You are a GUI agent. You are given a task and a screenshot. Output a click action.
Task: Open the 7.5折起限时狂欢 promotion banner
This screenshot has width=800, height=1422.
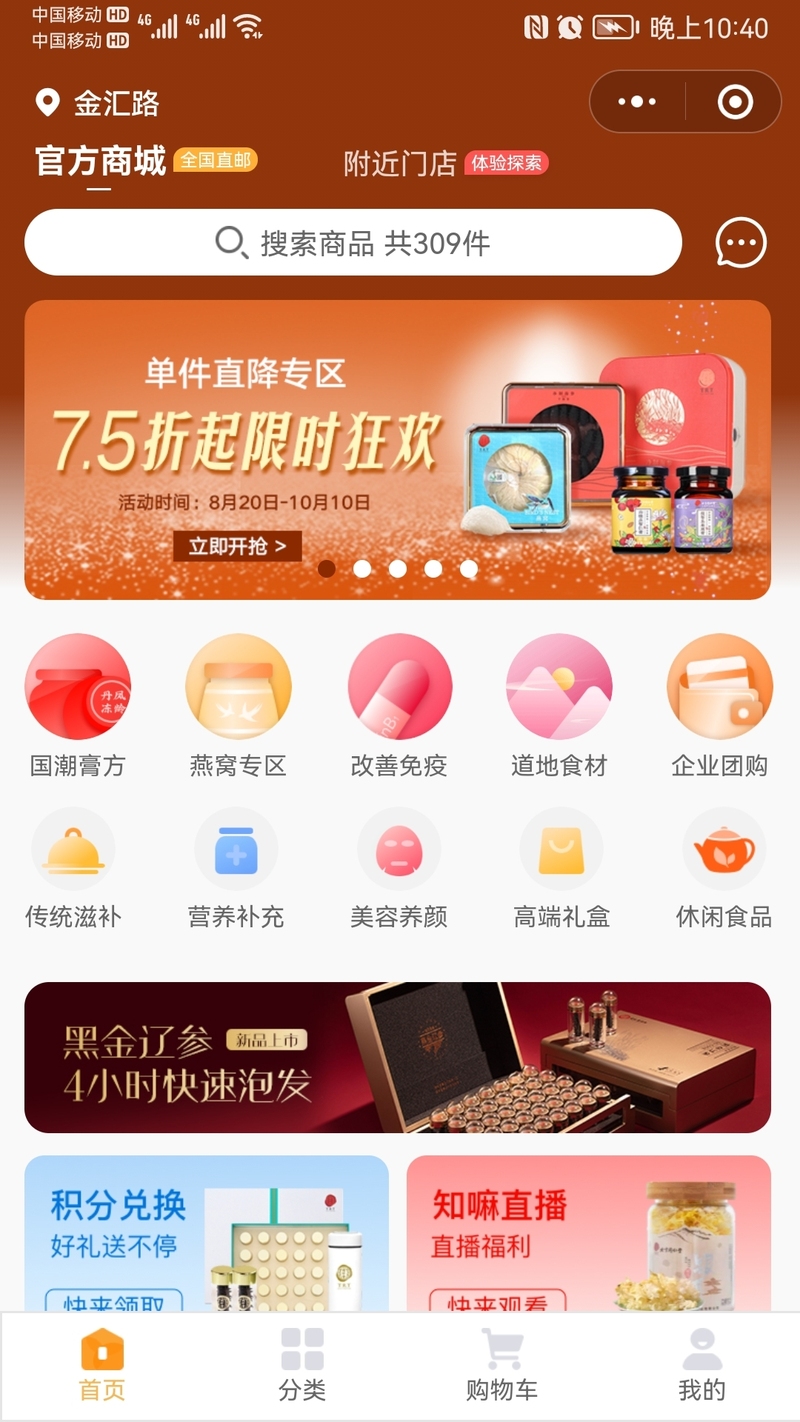[397, 449]
